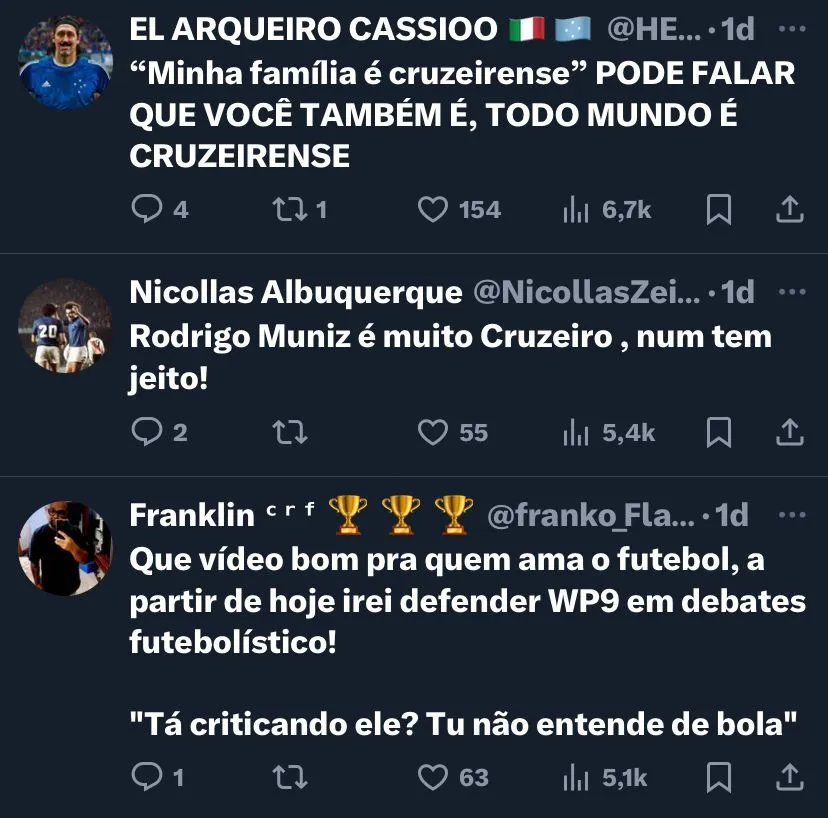The height and width of the screenshot is (818, 828).
Task: Bookmark EL ARQUEIRO CASSIOO's tweet
Action: (719, 209)
